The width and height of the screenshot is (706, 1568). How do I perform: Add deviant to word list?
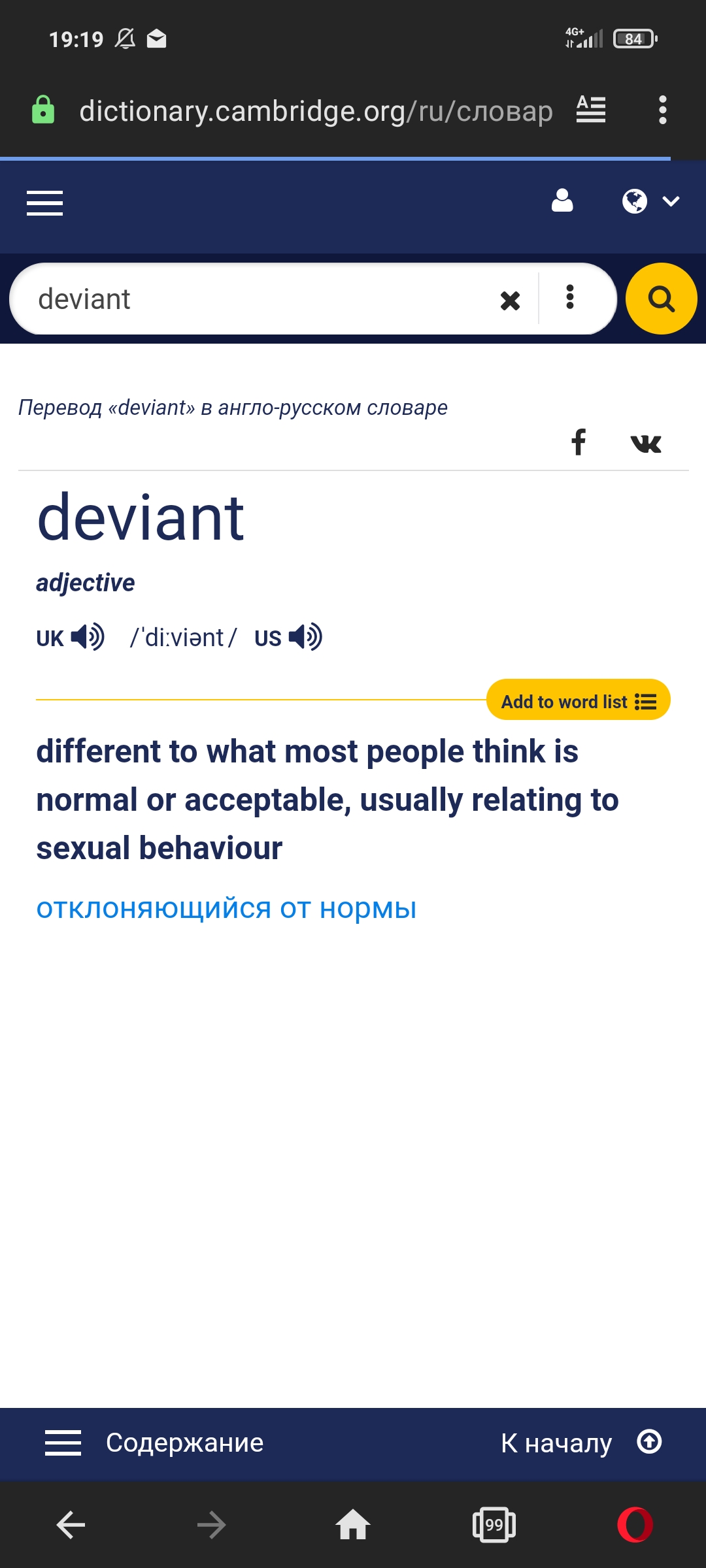578,700
